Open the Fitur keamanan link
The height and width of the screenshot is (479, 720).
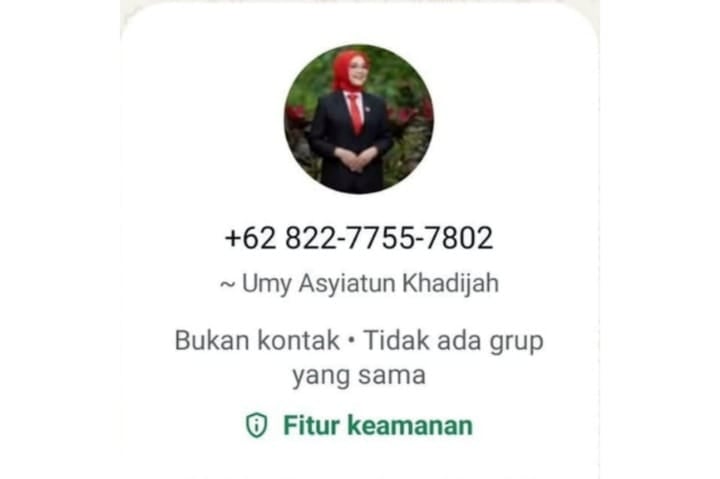(359, 425)
